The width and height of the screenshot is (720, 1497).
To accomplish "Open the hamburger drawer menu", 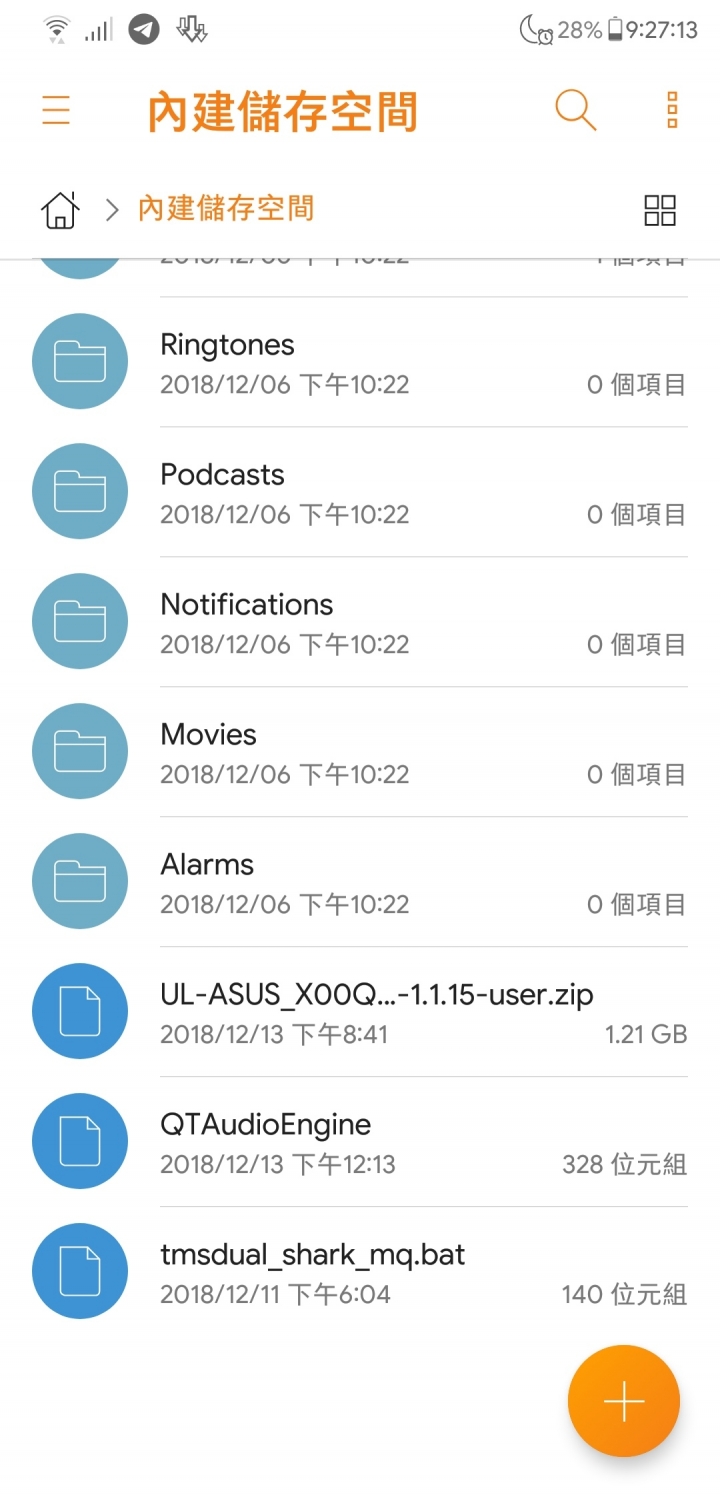I will point(56,110).
